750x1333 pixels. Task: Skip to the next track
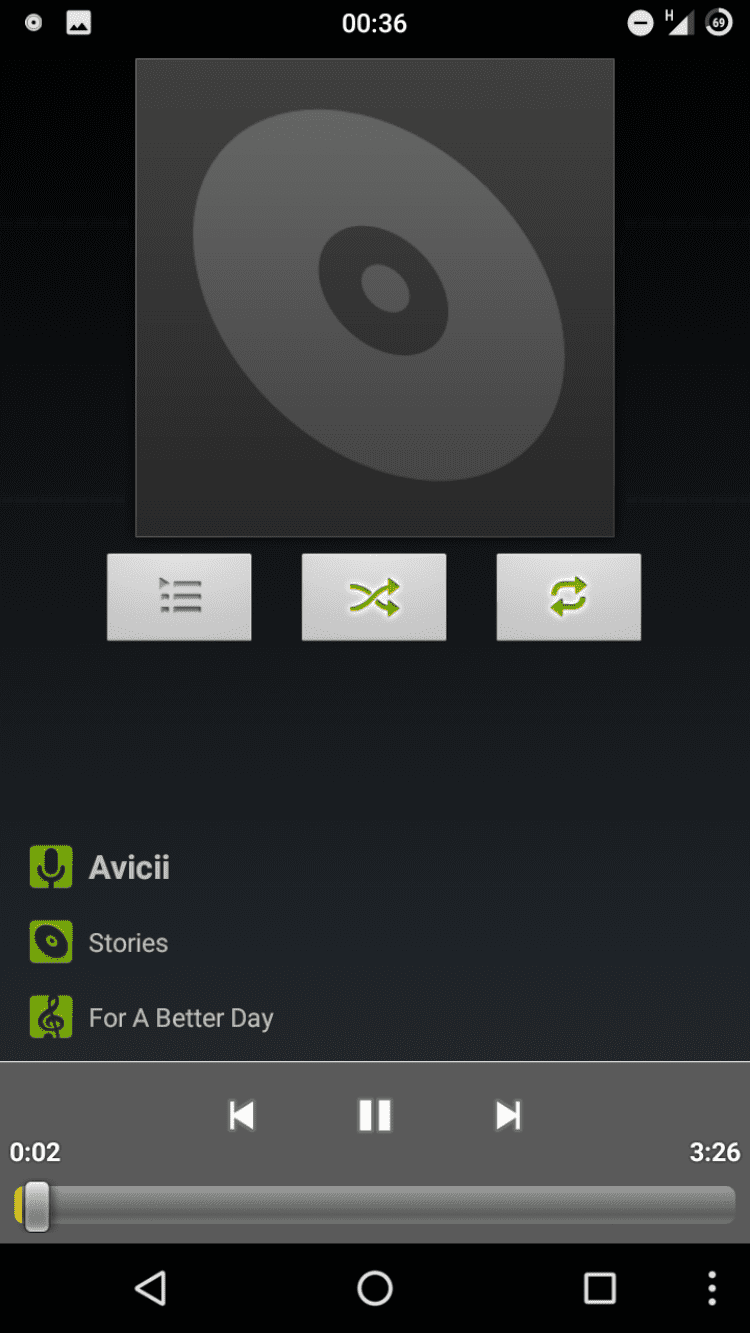pos(508,1115)
